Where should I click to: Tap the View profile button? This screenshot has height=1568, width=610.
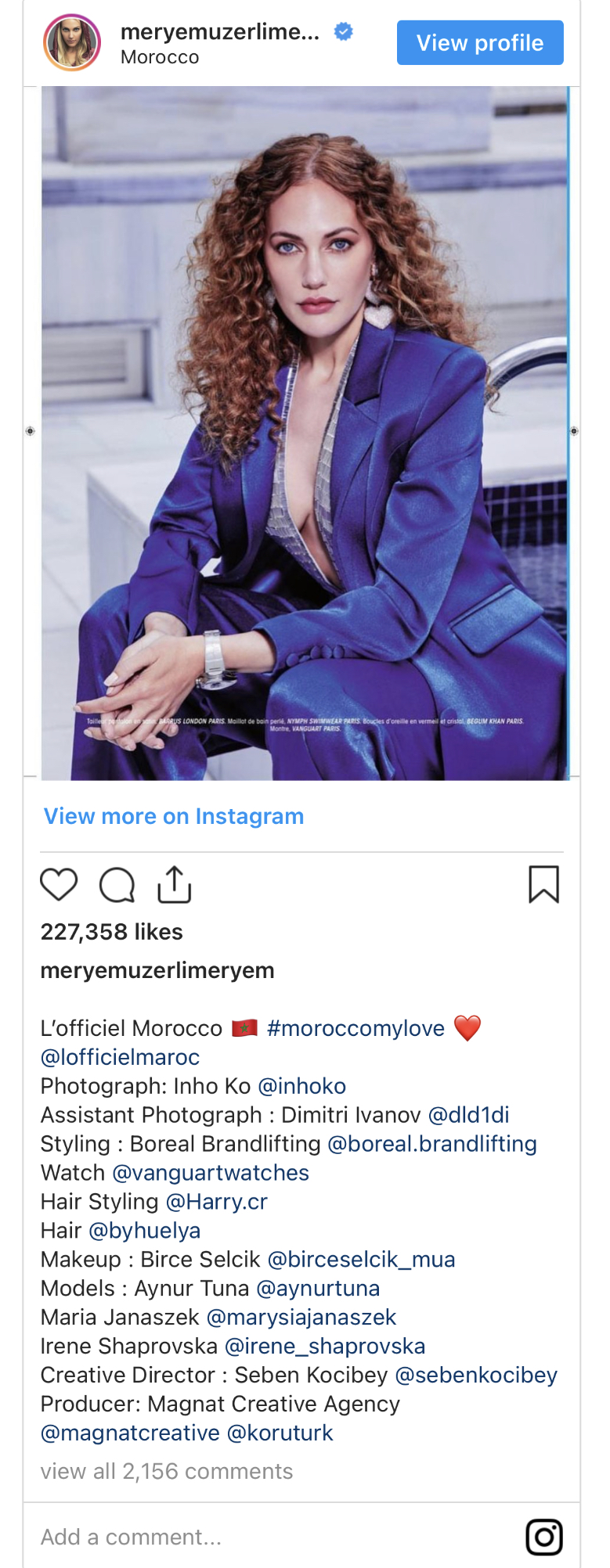[x=479, y=43]
